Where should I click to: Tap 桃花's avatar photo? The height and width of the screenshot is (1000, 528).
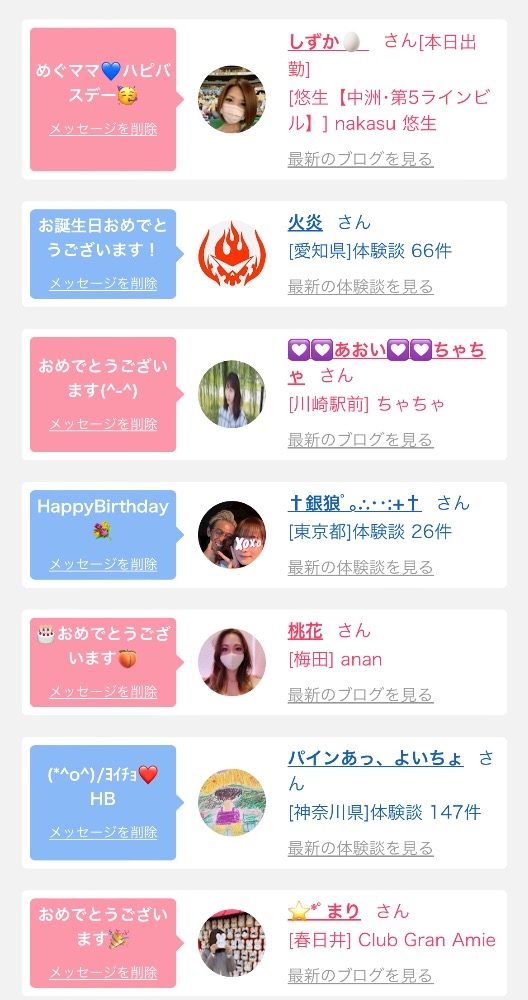231,662
